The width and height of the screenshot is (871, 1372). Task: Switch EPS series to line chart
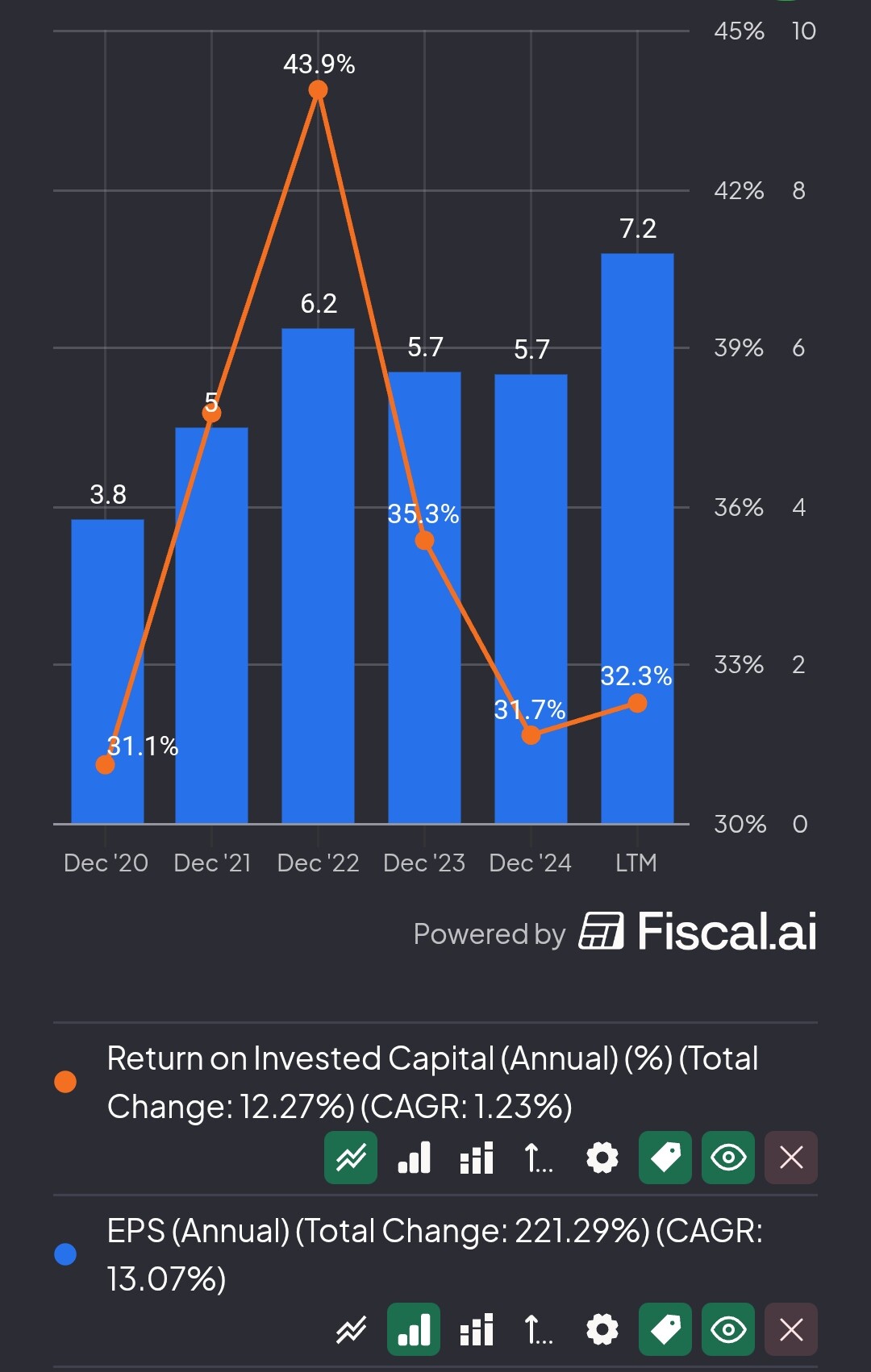[x=351, y=1330]
